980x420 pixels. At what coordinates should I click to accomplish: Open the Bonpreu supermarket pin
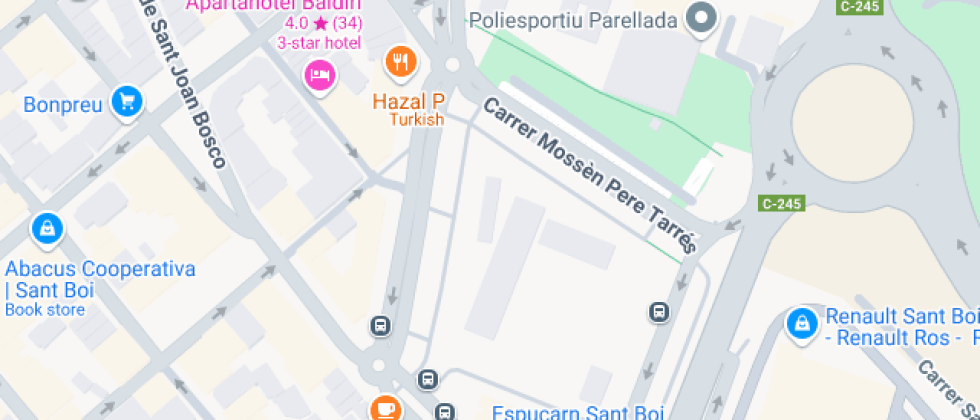tap(128, 102)
